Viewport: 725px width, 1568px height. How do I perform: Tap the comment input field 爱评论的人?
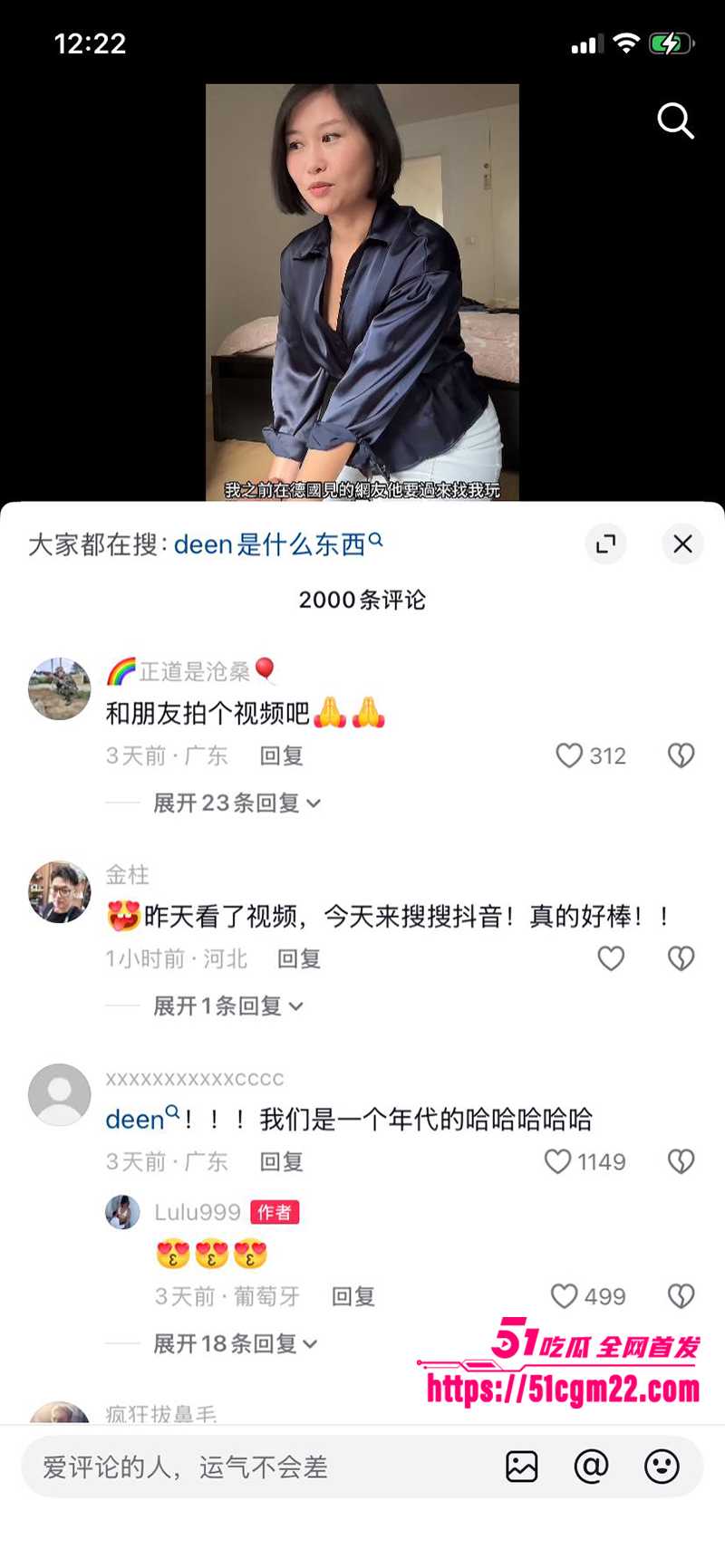181,1467
